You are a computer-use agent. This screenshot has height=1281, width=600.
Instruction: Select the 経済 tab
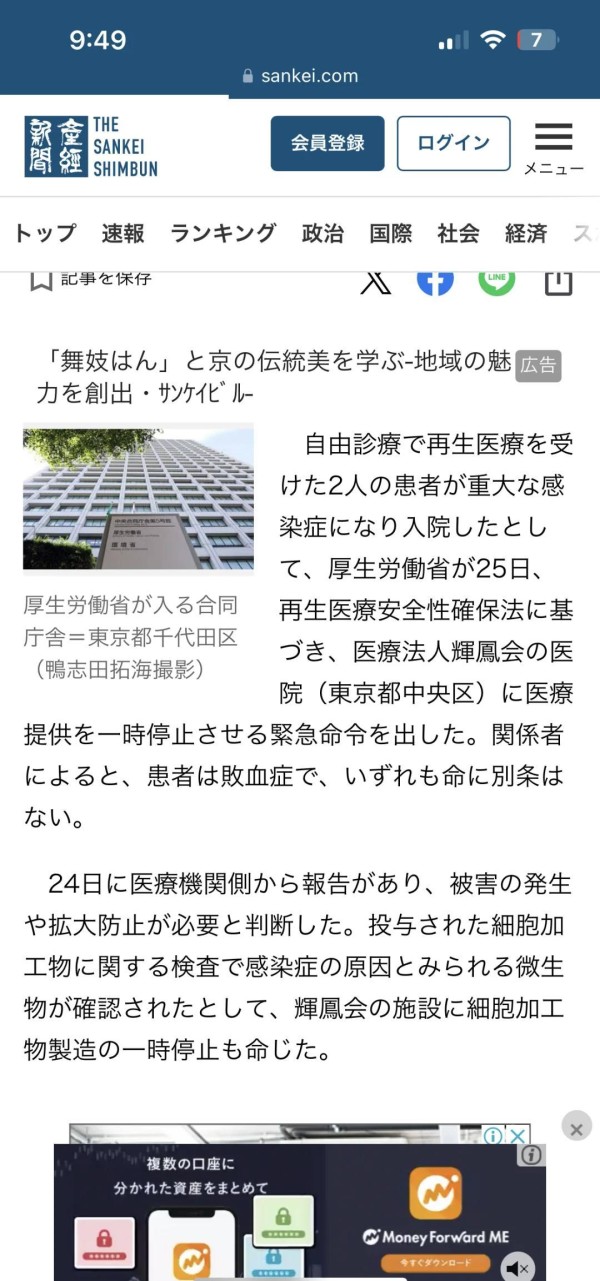point(526,233)
